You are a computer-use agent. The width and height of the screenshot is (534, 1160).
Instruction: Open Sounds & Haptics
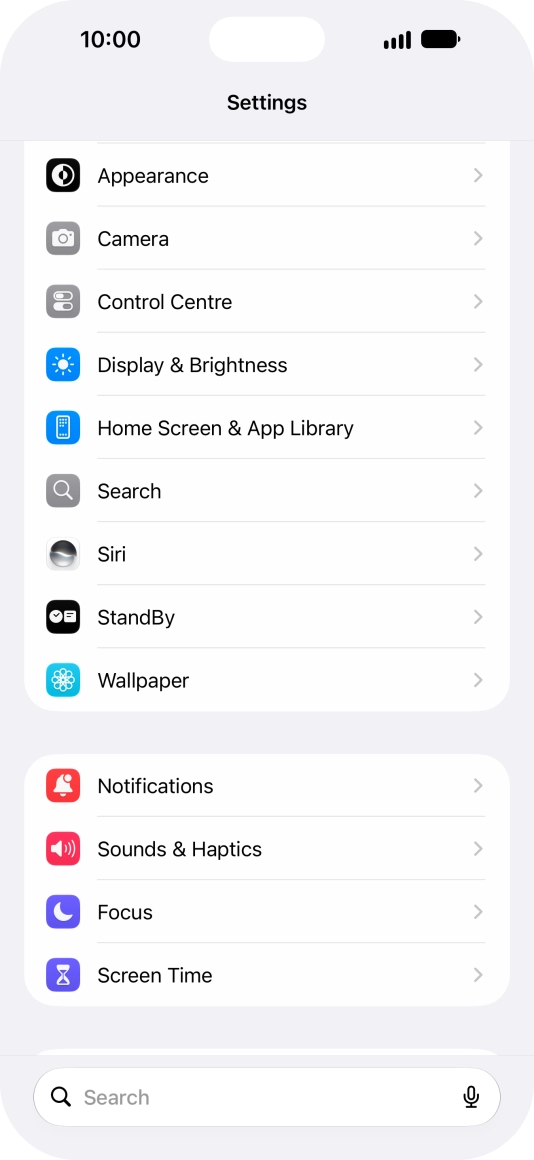(x=267, y=849)
